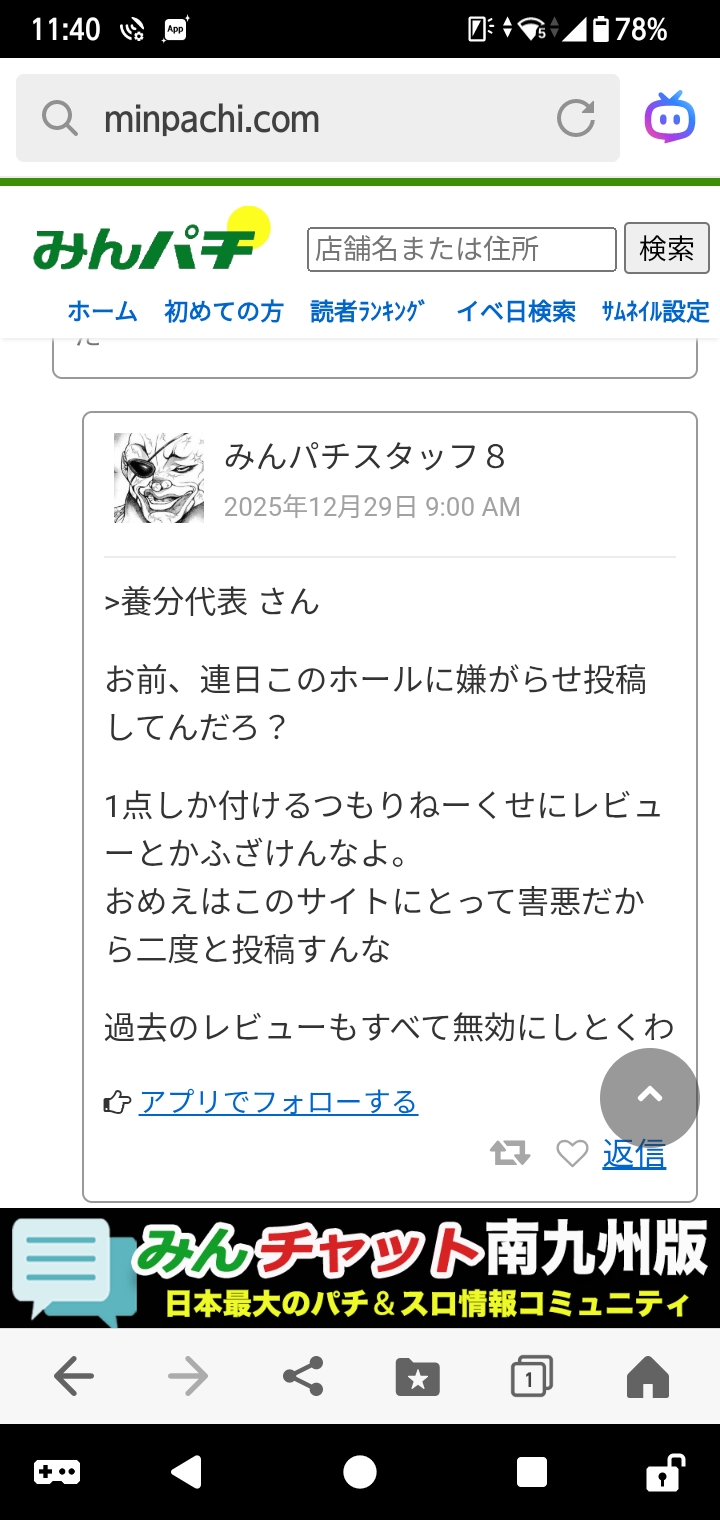Open the robot assistant icon
This screenshot has width=720, height=1520.
click(x=669, y=118)
